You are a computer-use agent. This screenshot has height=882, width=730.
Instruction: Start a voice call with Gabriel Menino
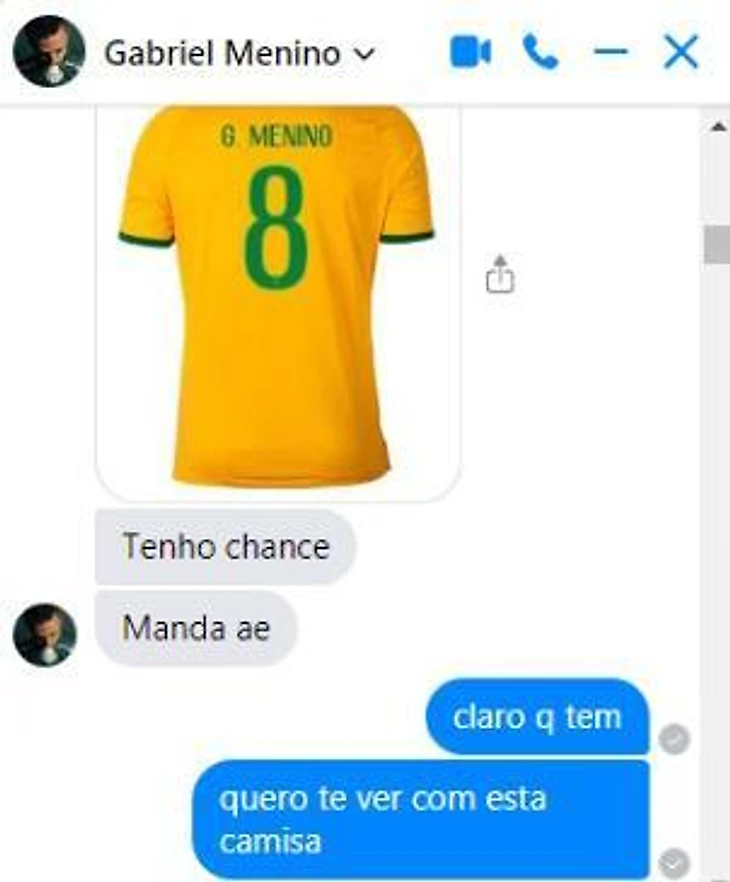[540, 52]
